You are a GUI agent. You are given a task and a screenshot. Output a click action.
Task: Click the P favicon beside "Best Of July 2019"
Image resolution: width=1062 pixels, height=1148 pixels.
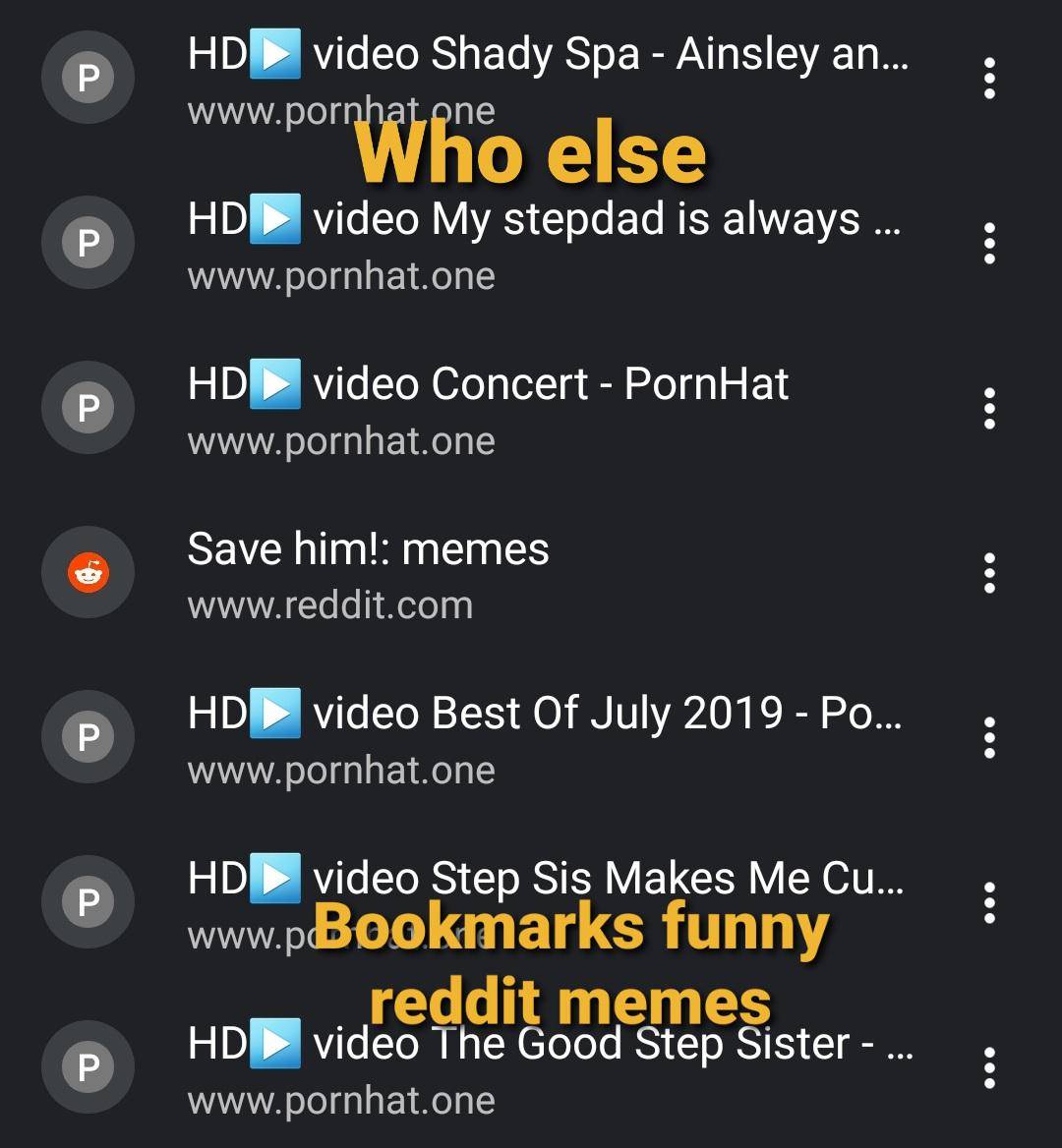click(88, 737)
